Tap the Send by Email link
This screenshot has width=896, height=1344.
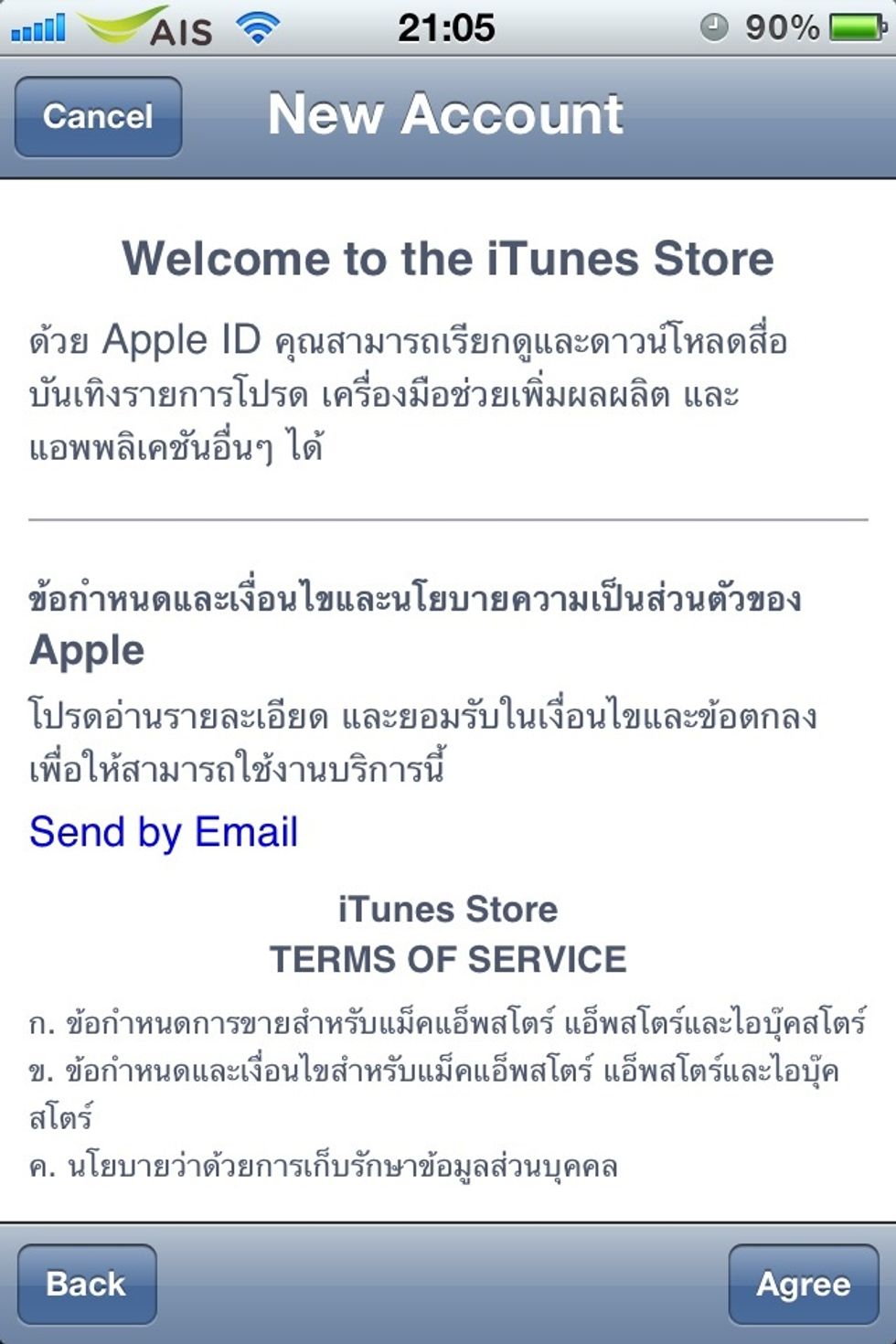click(x=164, y=832)
